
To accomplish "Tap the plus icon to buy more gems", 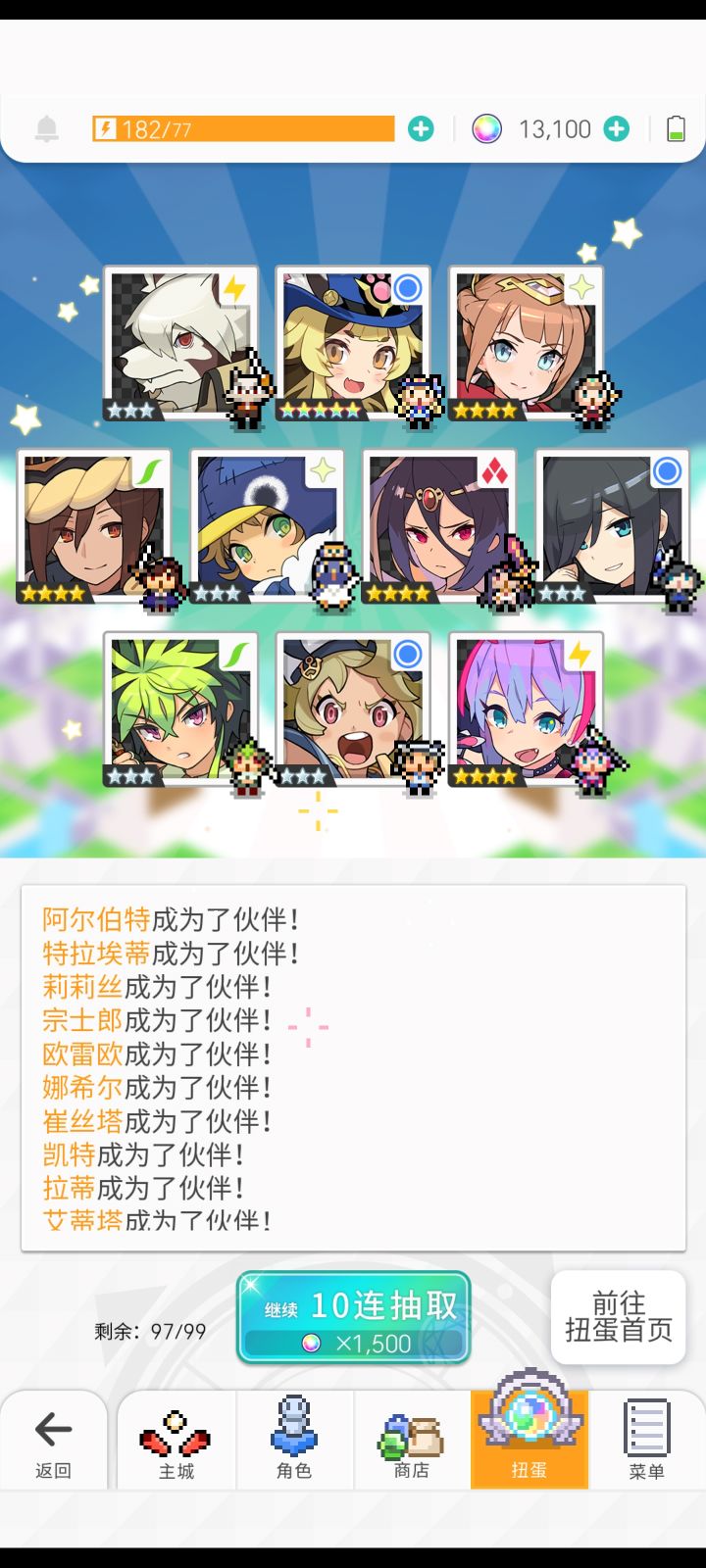I will coord(618,127).
